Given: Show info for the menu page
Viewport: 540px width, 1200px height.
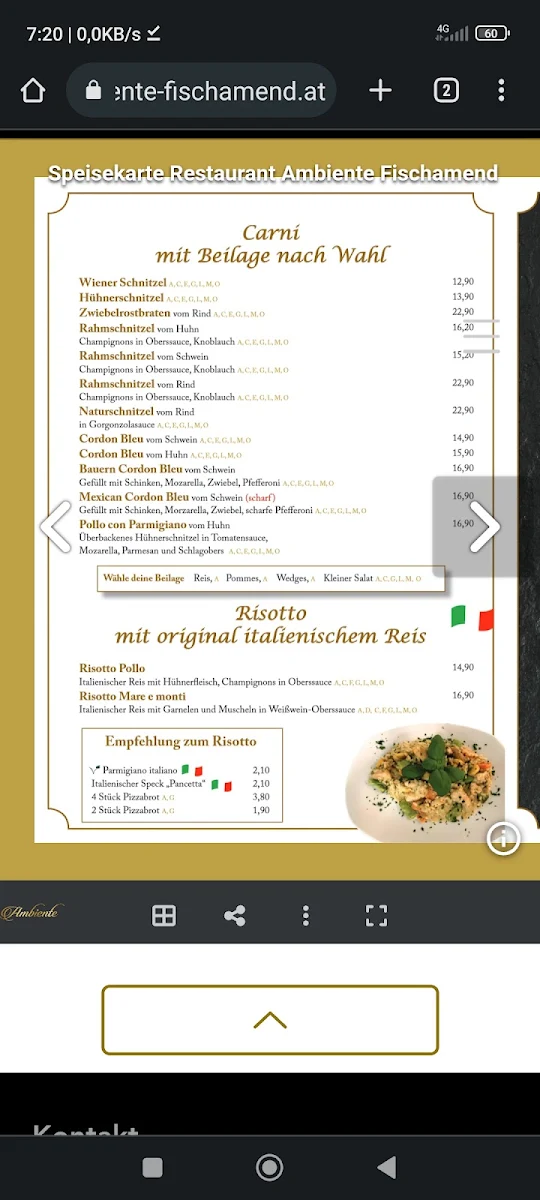Looking at the screenshot, I should [x=503, y=839].
